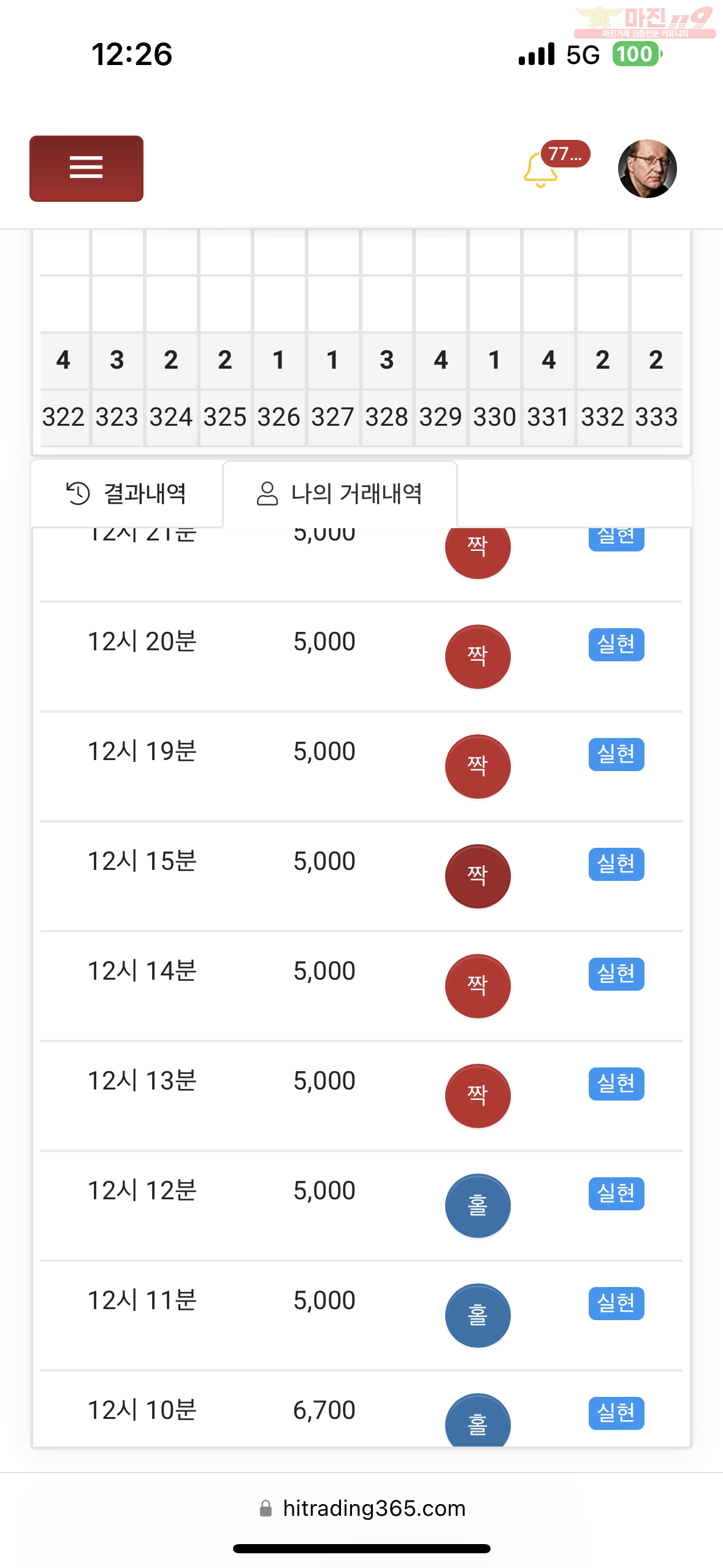The height and width of the screenshot is (1568, 723).
Task: Select the 나의 거래내역 tab
Action: point(340,494)
